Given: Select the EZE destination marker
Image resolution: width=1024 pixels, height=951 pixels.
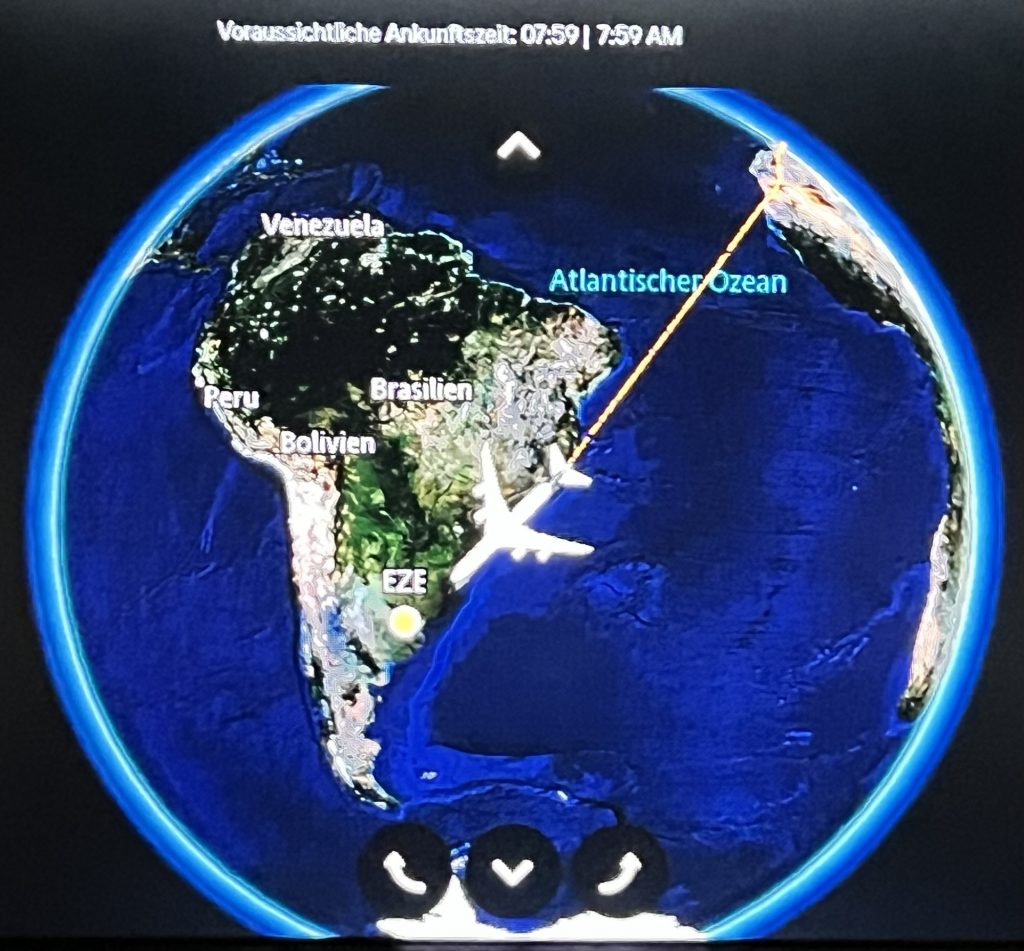Looking at the screenshot, I should pyautogui.click(x=405, y=622).
